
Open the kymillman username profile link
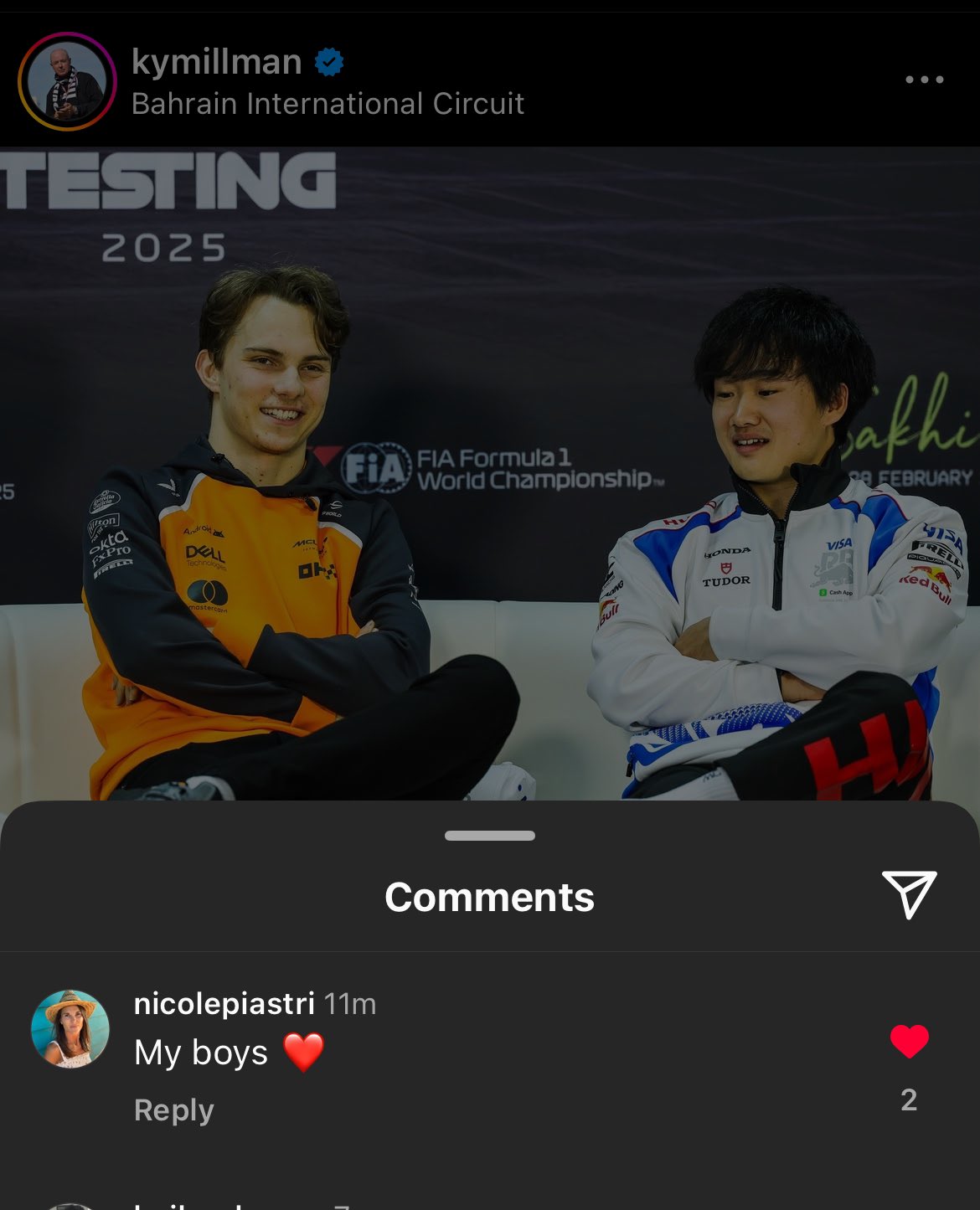(216, 62)
